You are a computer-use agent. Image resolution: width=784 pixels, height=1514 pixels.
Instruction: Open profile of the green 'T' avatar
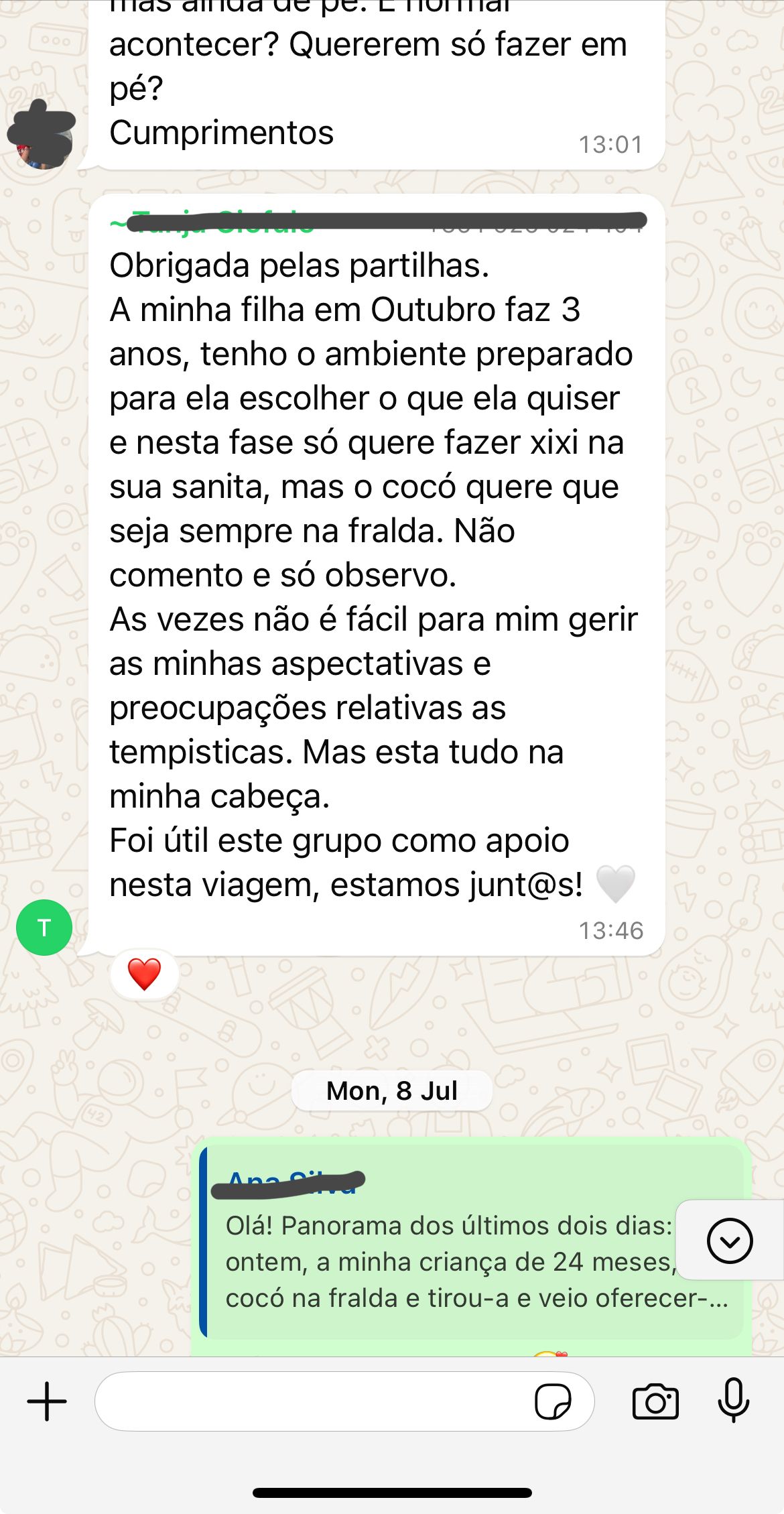tap(44, 928)
